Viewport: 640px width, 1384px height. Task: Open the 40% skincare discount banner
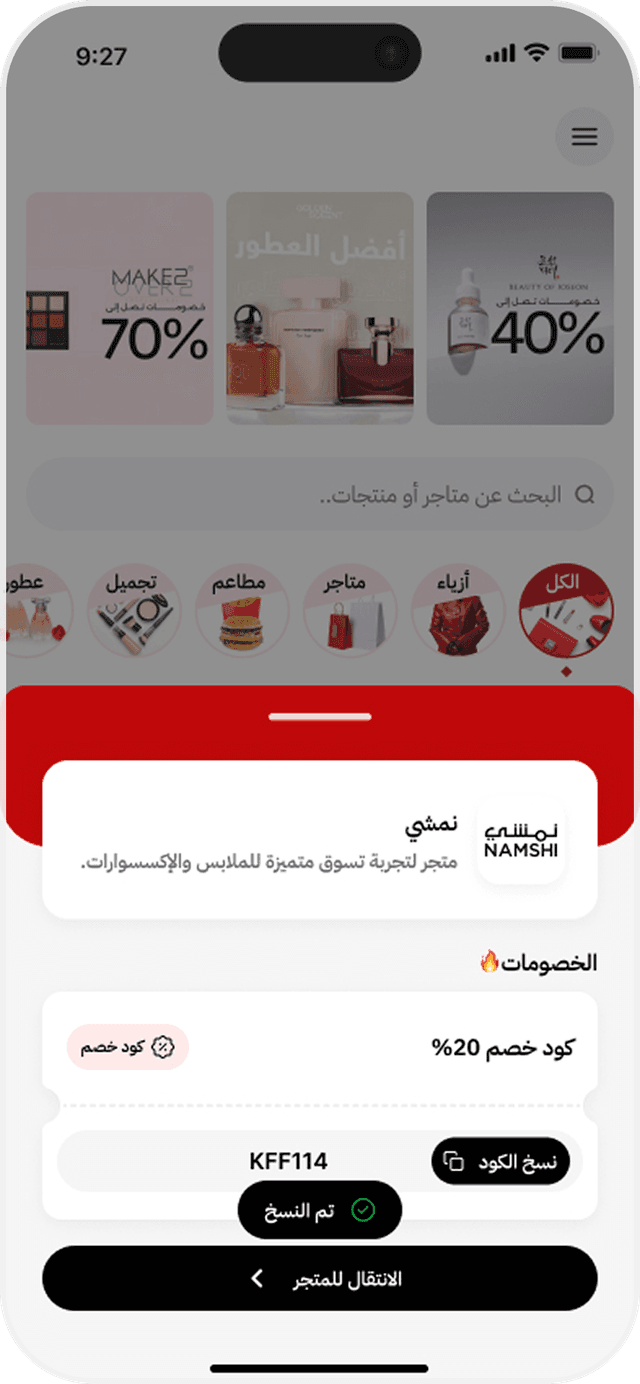tap(520, 308)
